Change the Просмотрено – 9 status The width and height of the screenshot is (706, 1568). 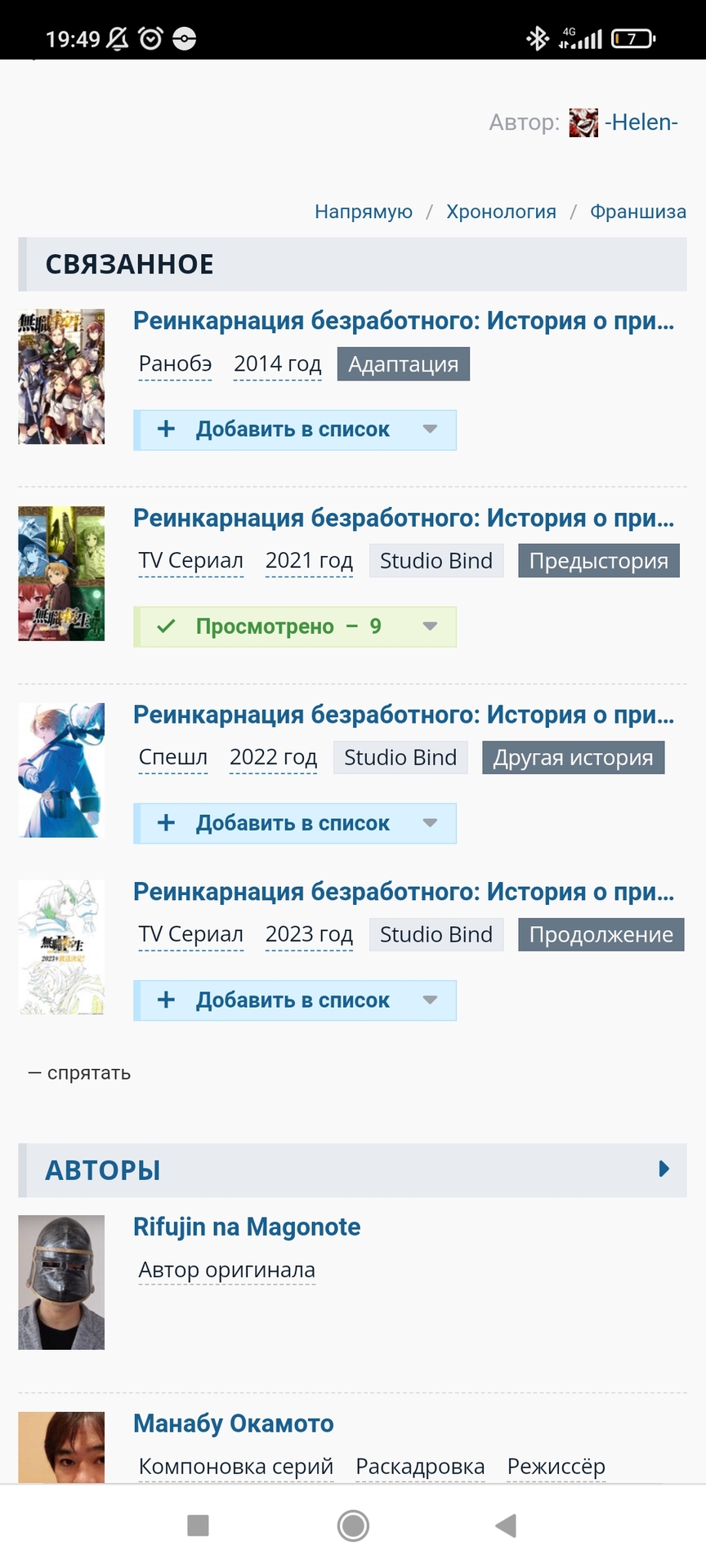tap(294, 627)
